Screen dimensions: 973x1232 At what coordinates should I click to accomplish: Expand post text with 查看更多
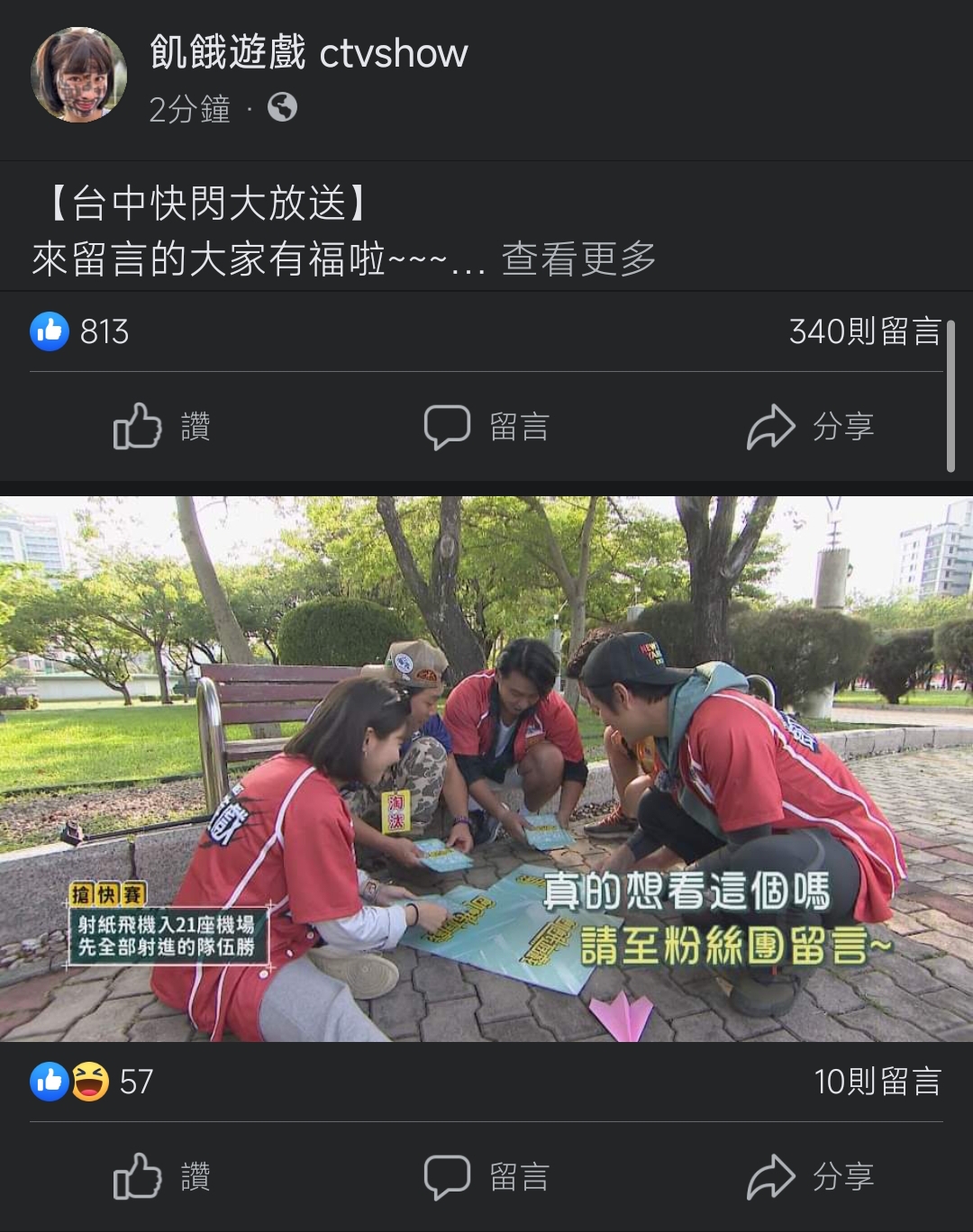click(578, 259)
